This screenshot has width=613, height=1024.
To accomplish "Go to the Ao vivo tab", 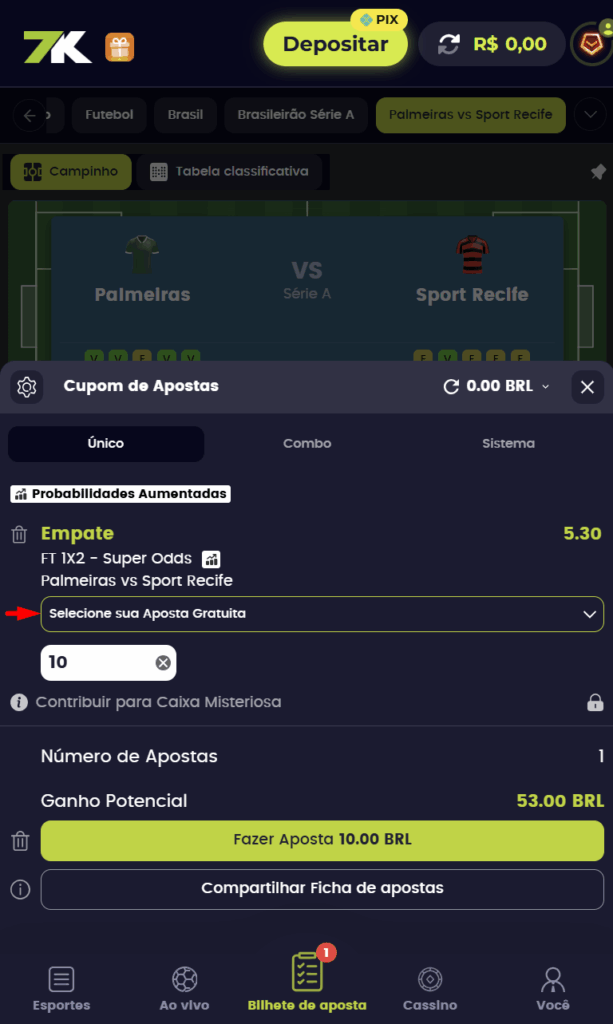I will [x=184, y=988].
